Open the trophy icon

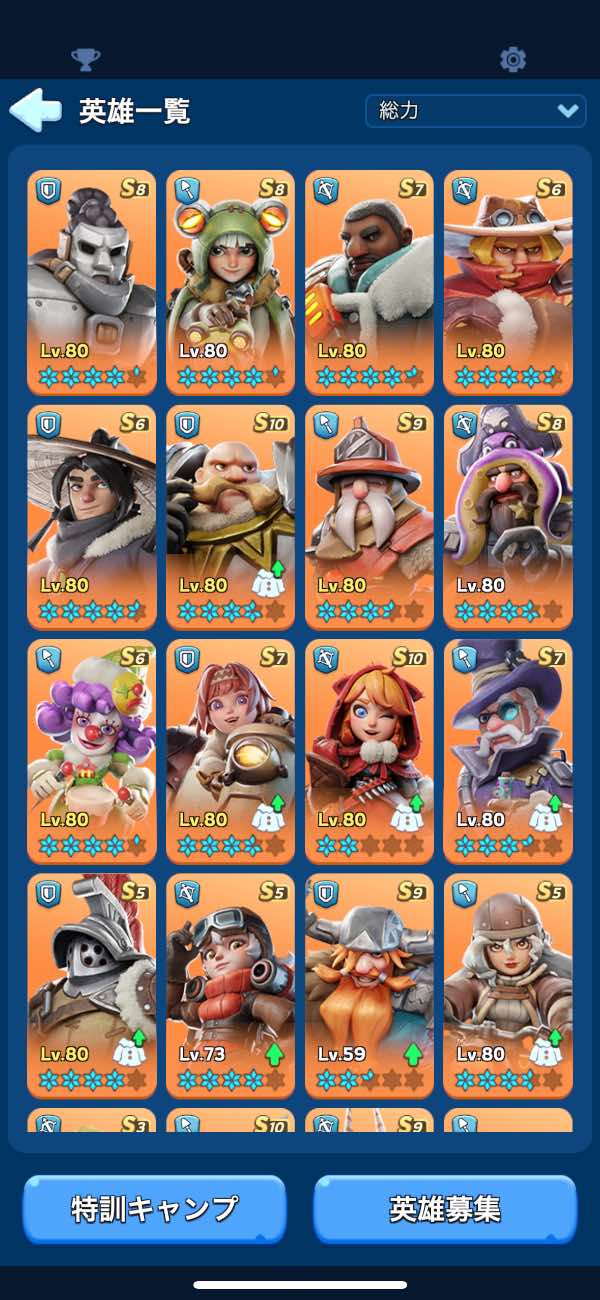86,60
